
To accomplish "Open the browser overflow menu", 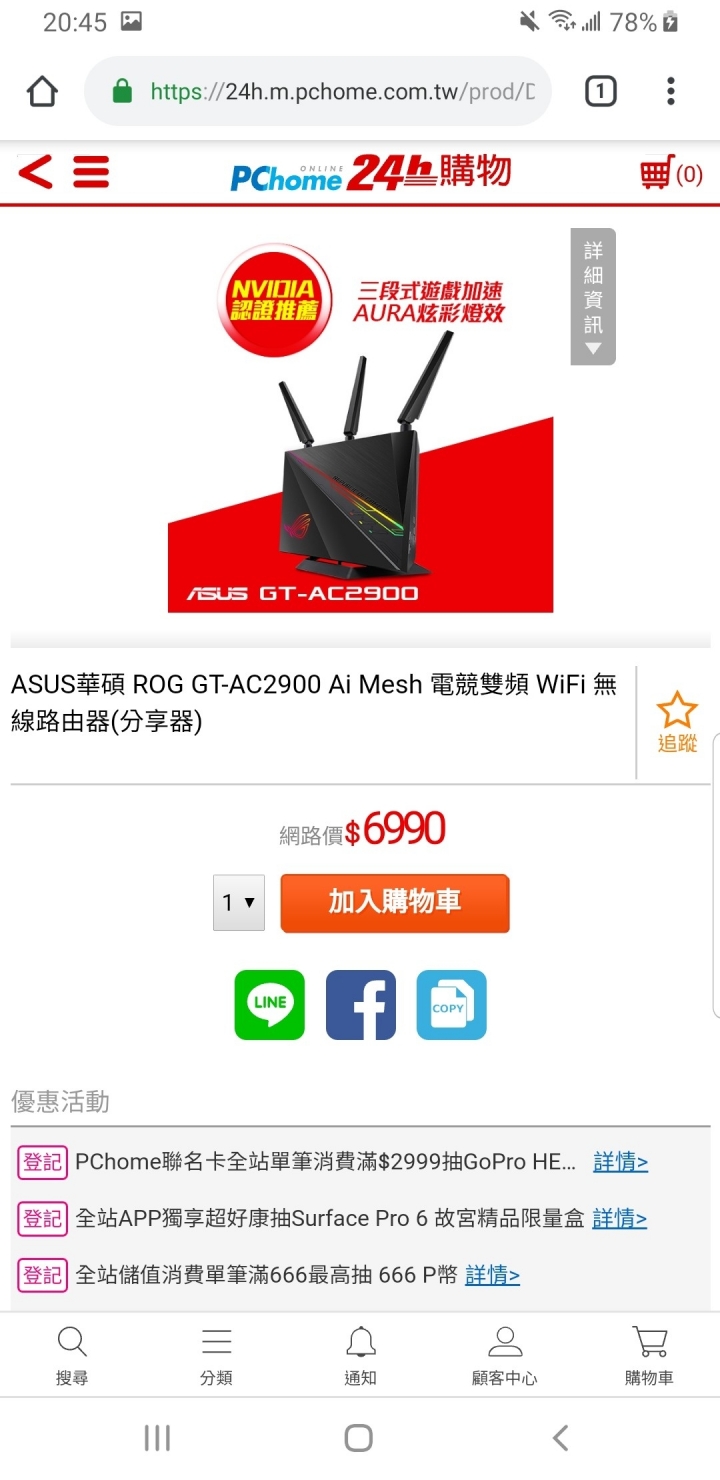I will (x=670, y=92).
